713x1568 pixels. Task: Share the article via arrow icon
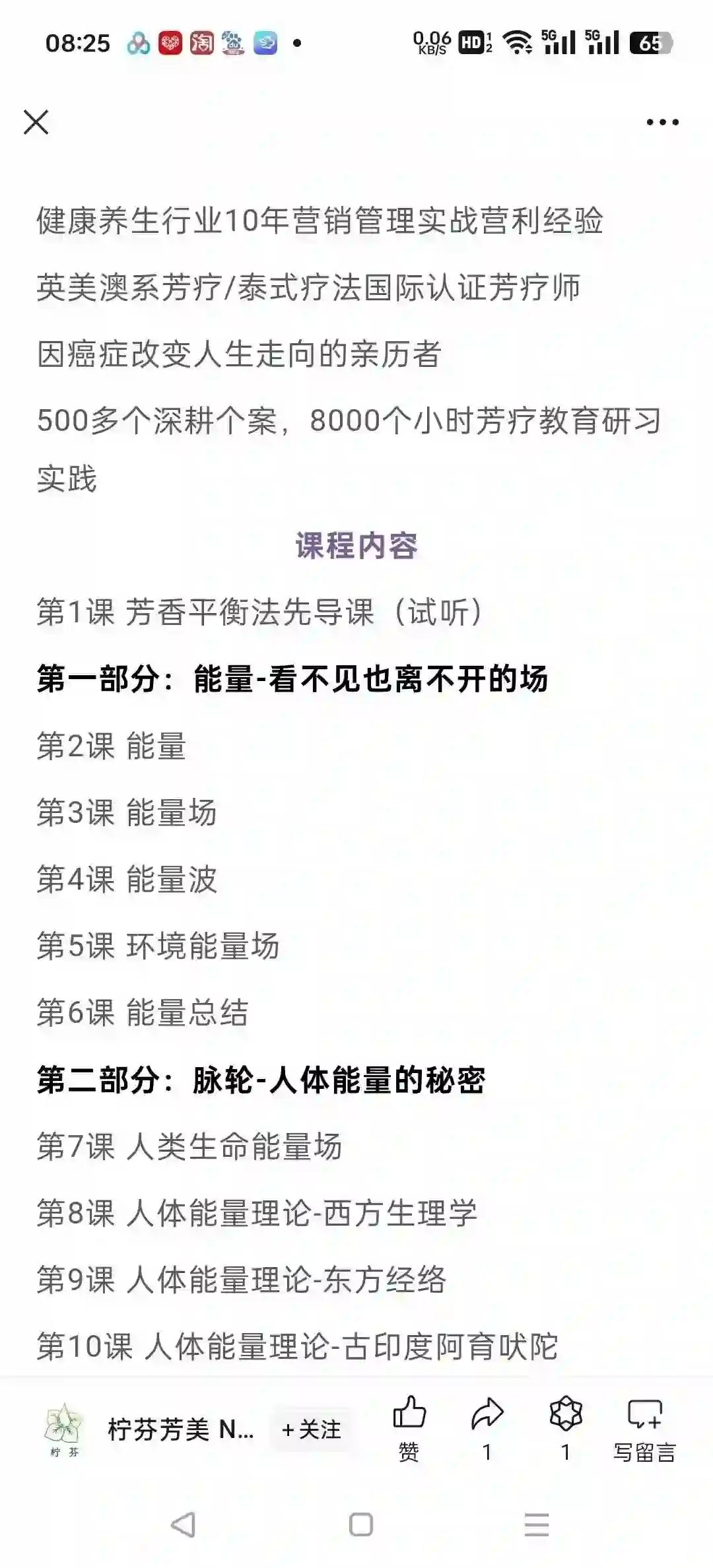pyautogui.click(x=487, y=1427)
